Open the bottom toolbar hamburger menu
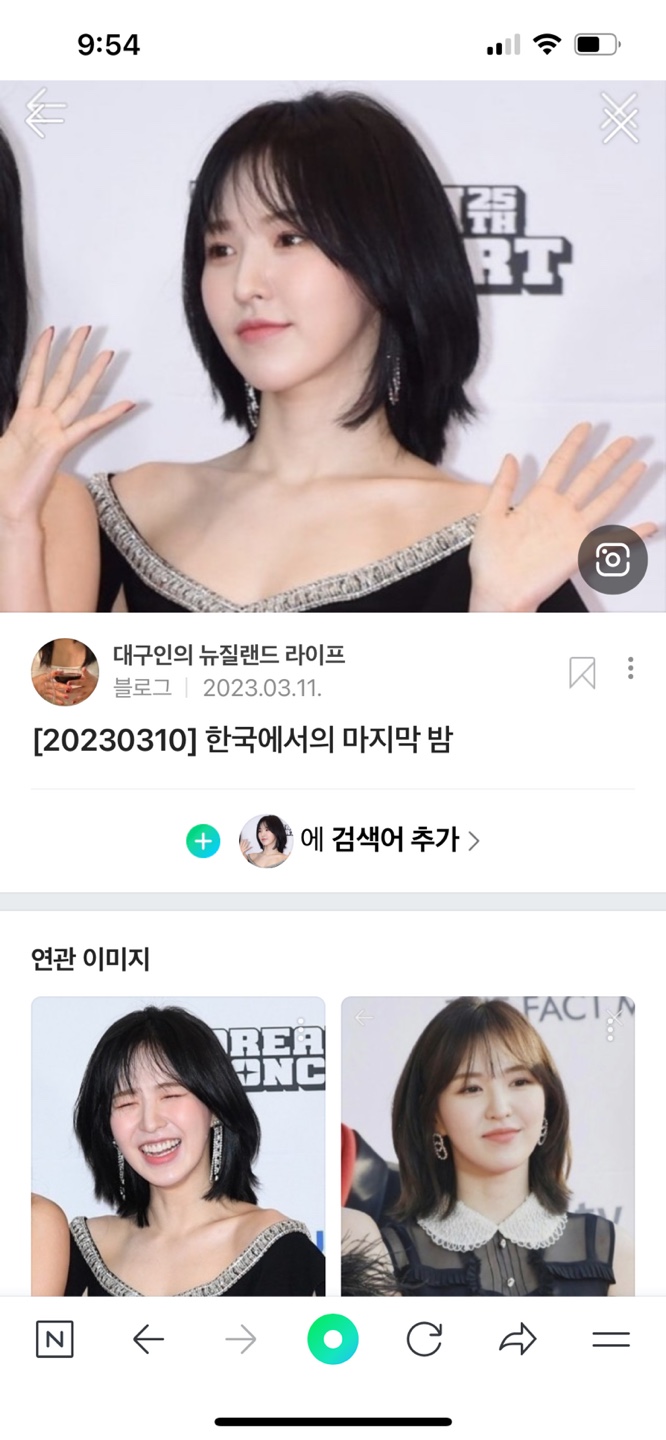666x1440 pixels. tap(610, 1340)
